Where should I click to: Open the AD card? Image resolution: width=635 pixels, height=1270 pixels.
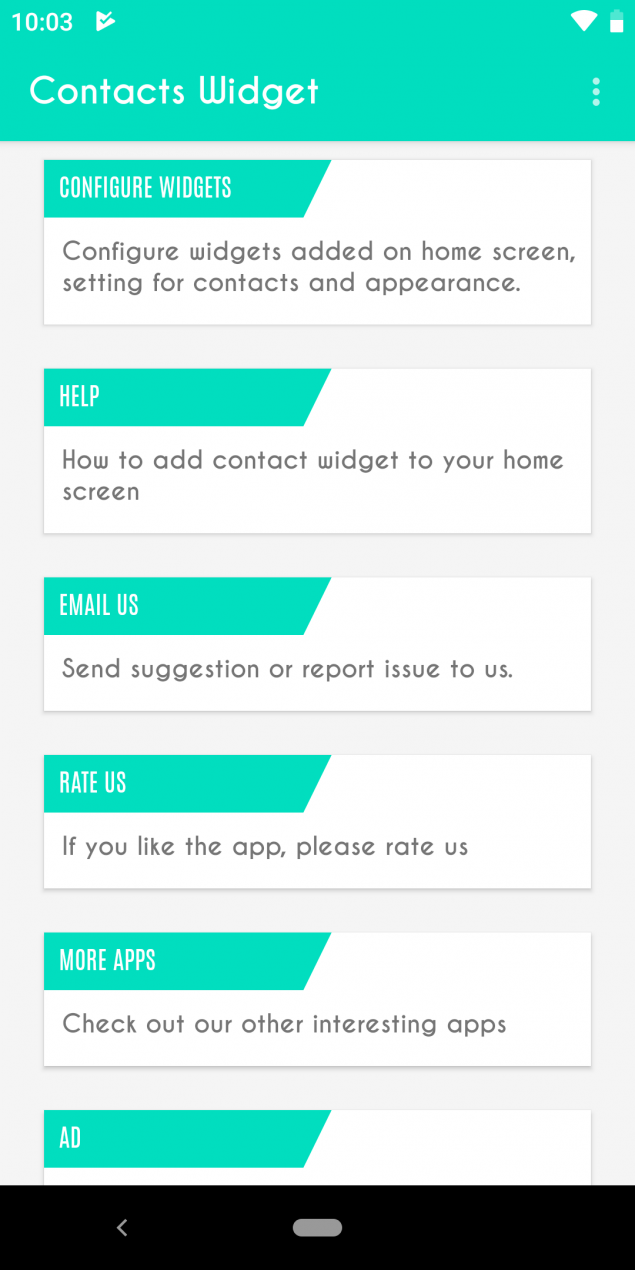click(317, 1148)
